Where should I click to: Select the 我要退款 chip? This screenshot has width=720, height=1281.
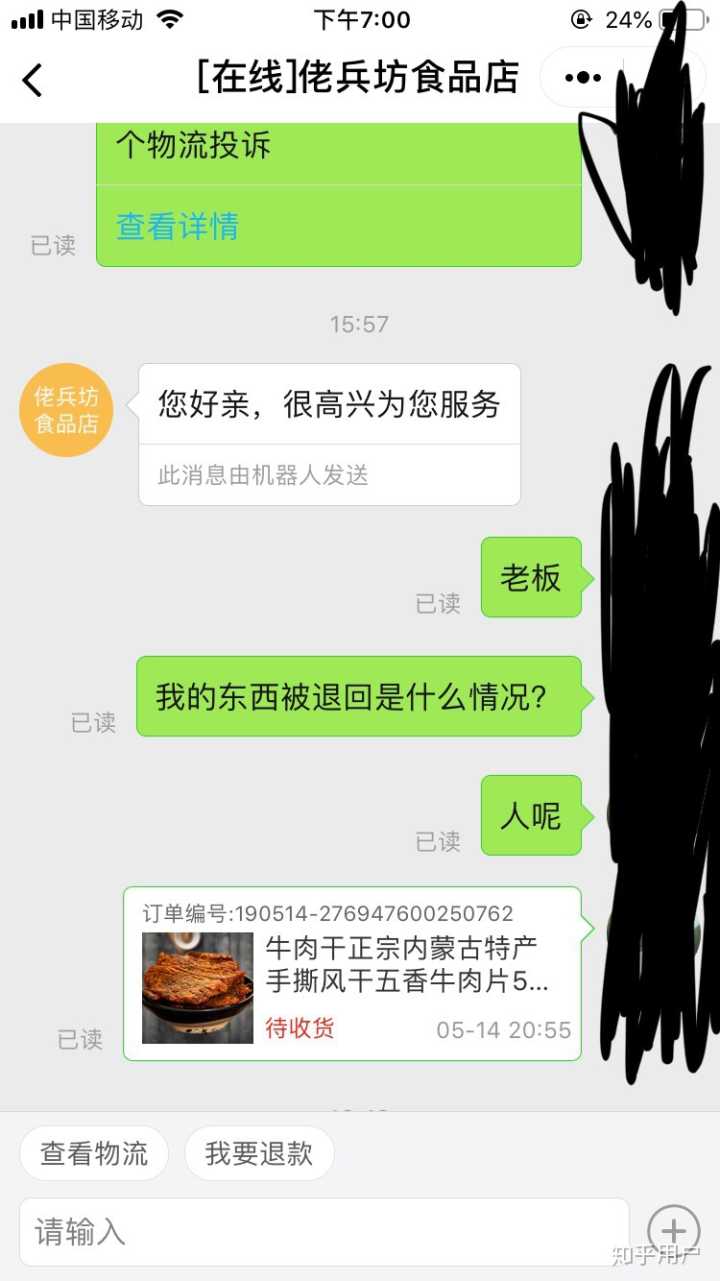point(259,1154)
